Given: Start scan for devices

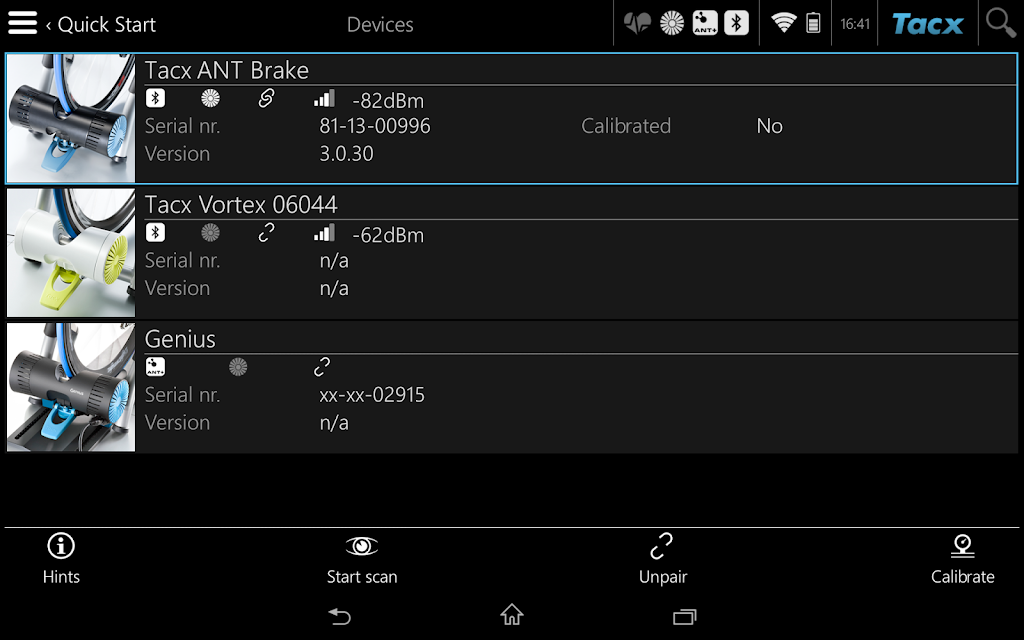Looking at the screenshot, I should click(x=362, y=559).
